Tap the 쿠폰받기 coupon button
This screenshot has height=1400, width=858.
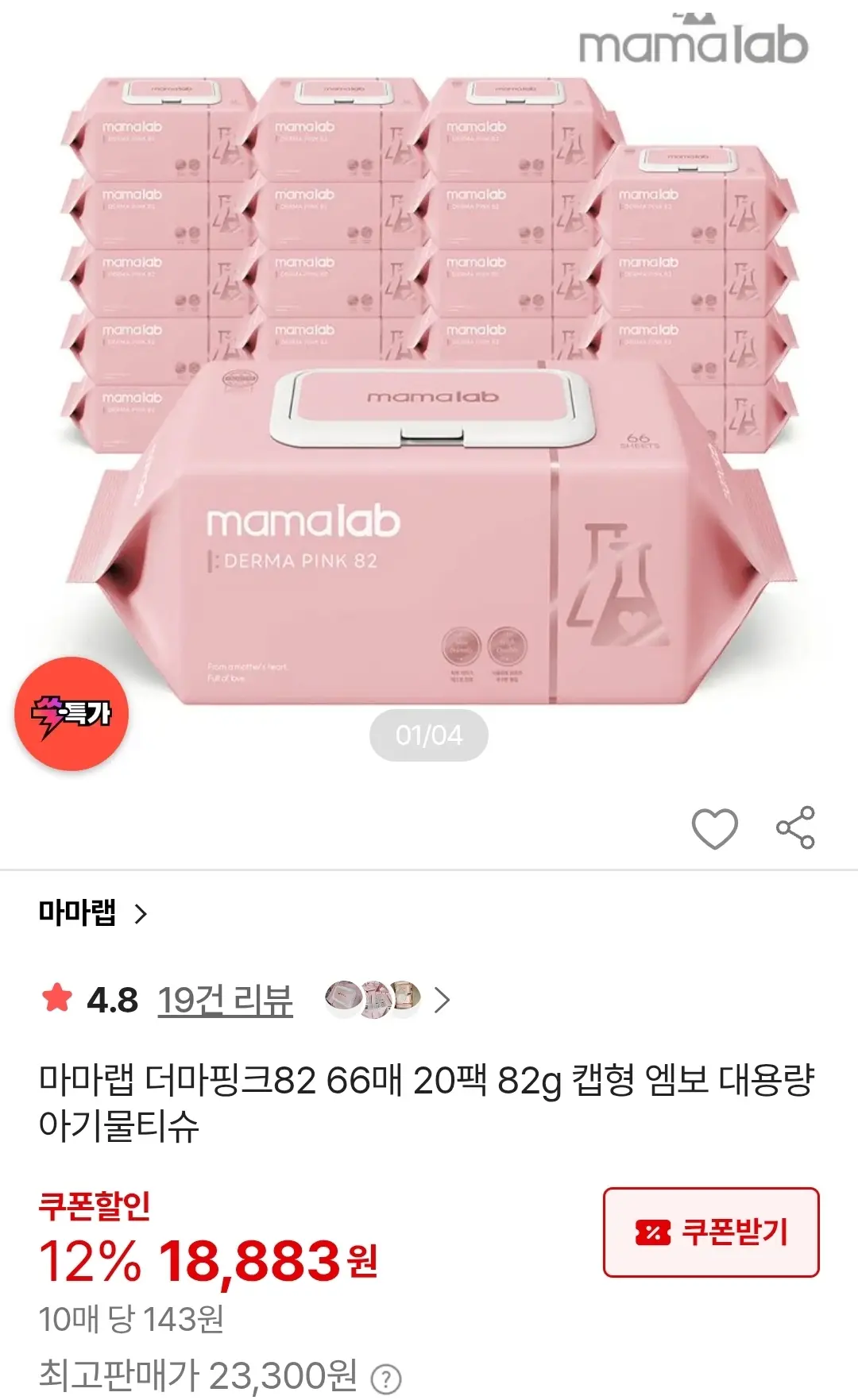tap(711, 1232)
